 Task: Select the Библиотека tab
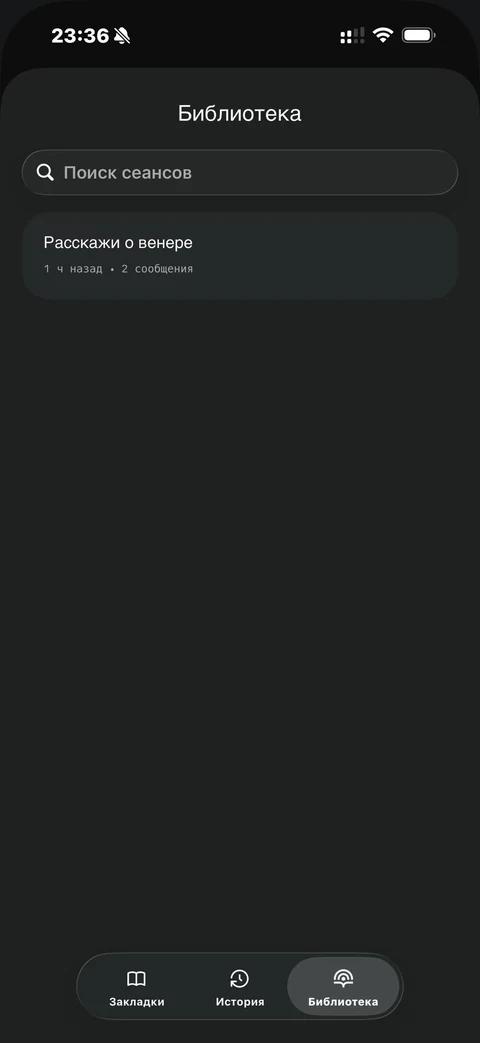(x=343, y=987)
